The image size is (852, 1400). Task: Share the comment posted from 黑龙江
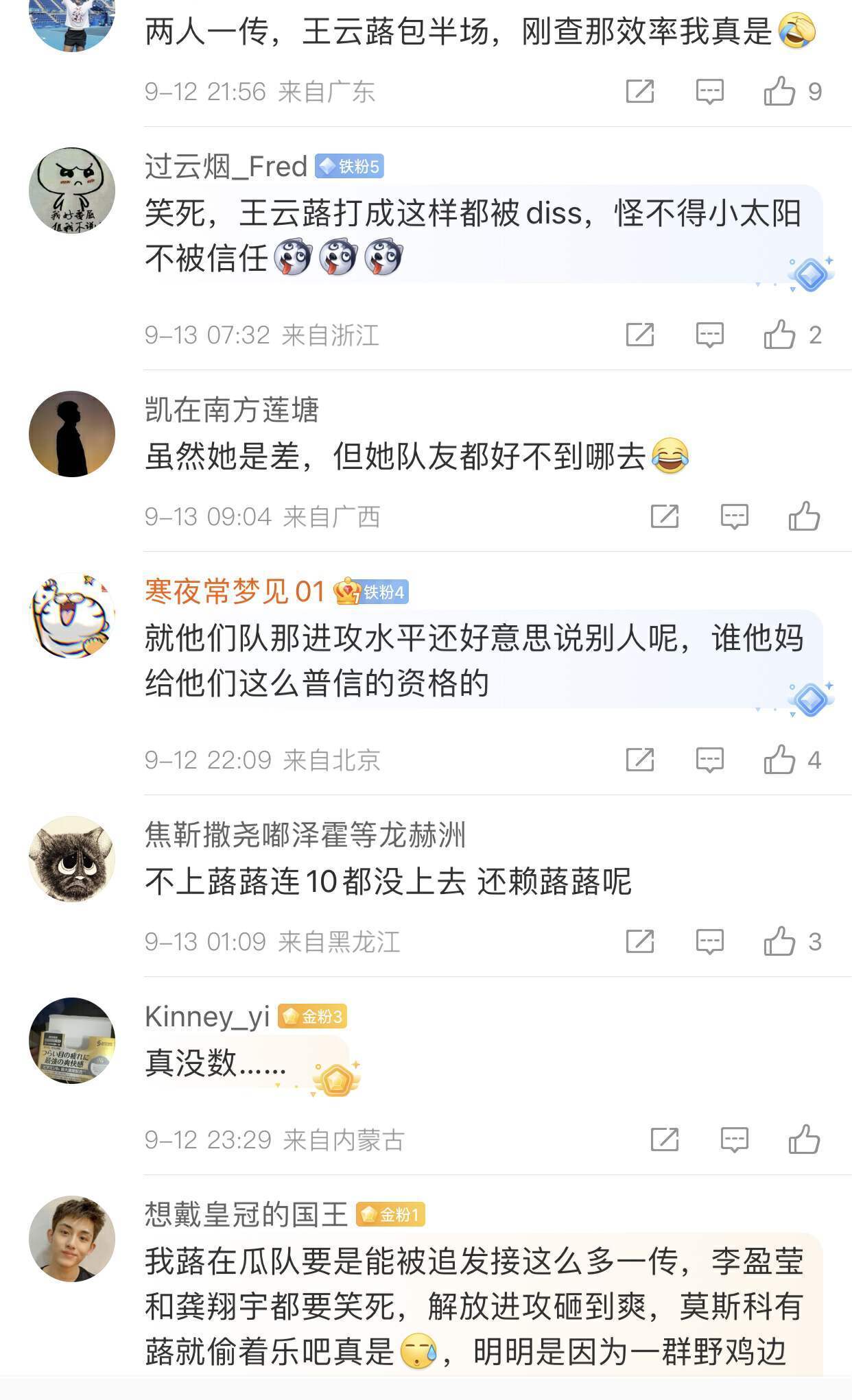coord(640,941)
